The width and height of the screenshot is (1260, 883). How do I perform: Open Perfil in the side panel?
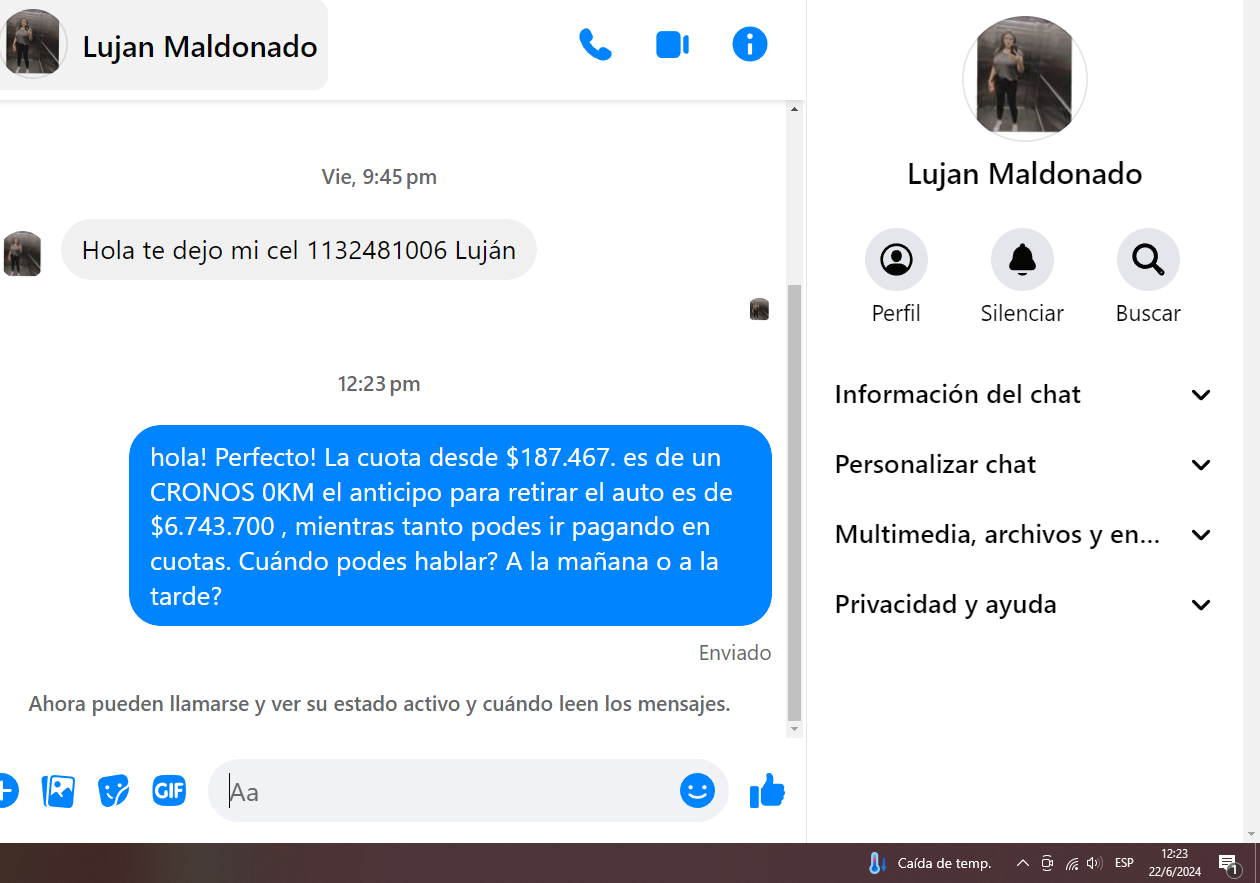pos(896,260)
